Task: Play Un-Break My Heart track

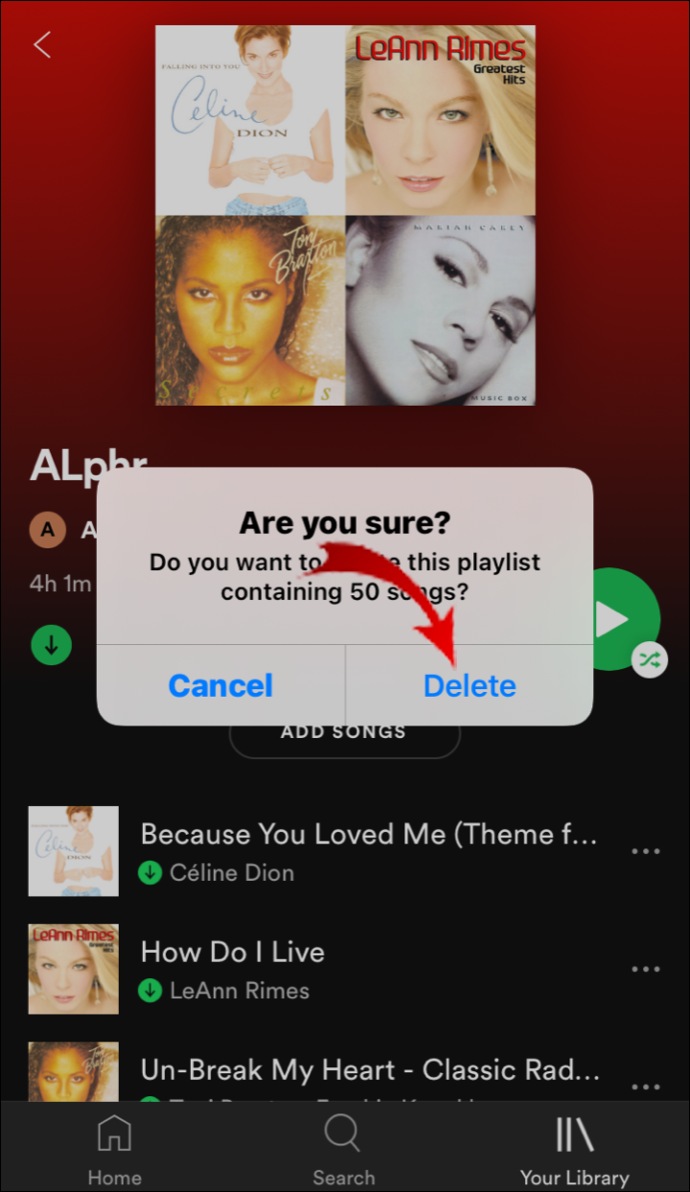Action: 370,1069
